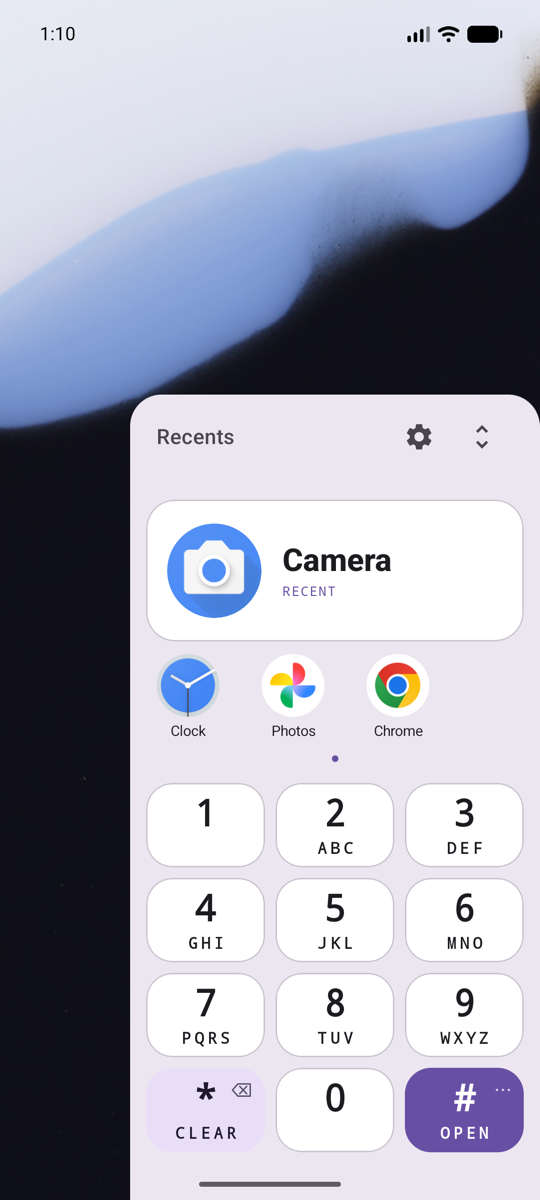Viewport: 540px width, 1200px height.
Task: Tap the # OPEN button
Action: [x=464, y=1110]
